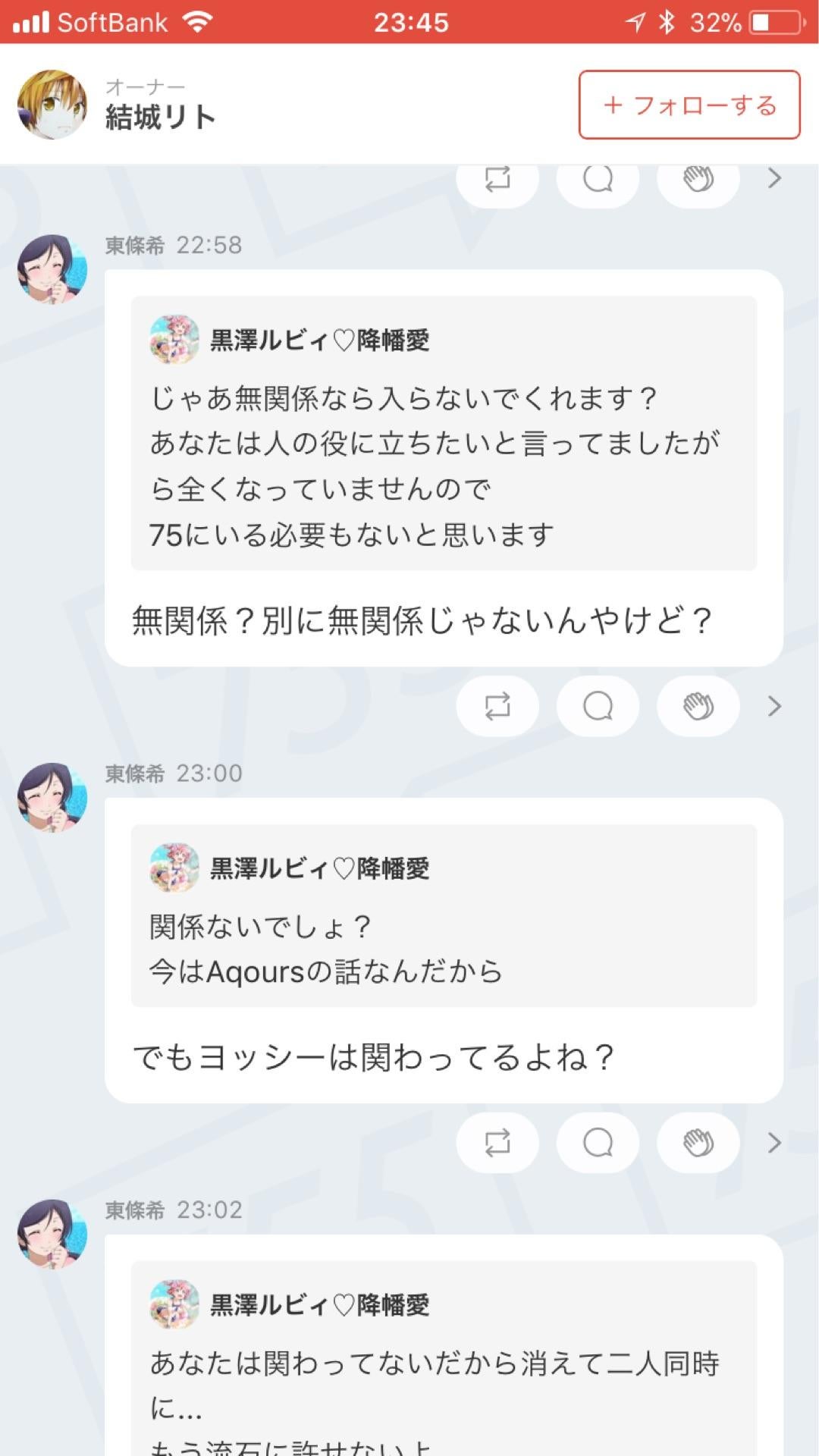Expand more actions for the 22:58 post
Image resolution: width=819 pixels, height=1456 pixels.
[x=774, y=706]
